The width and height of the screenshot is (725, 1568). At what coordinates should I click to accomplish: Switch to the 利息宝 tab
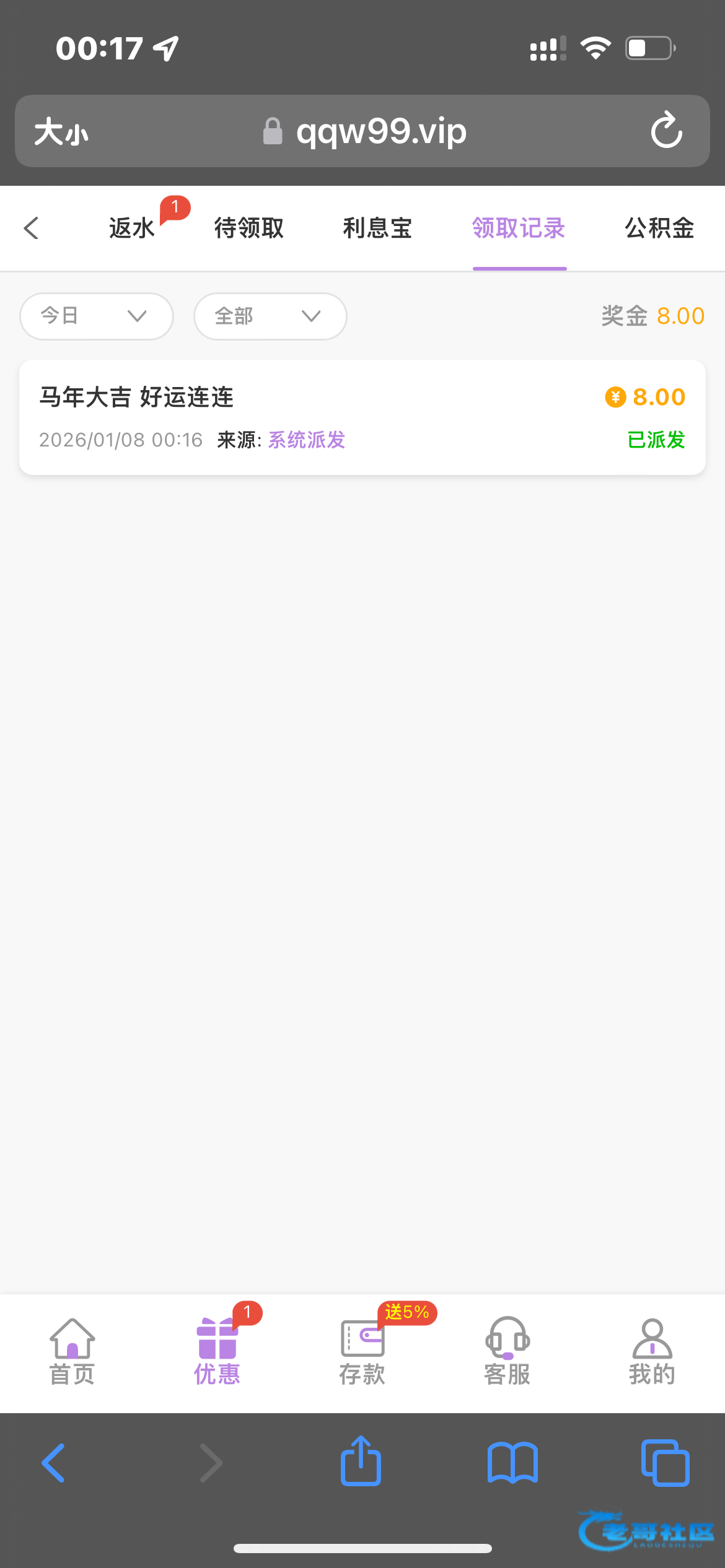(377, 228)
